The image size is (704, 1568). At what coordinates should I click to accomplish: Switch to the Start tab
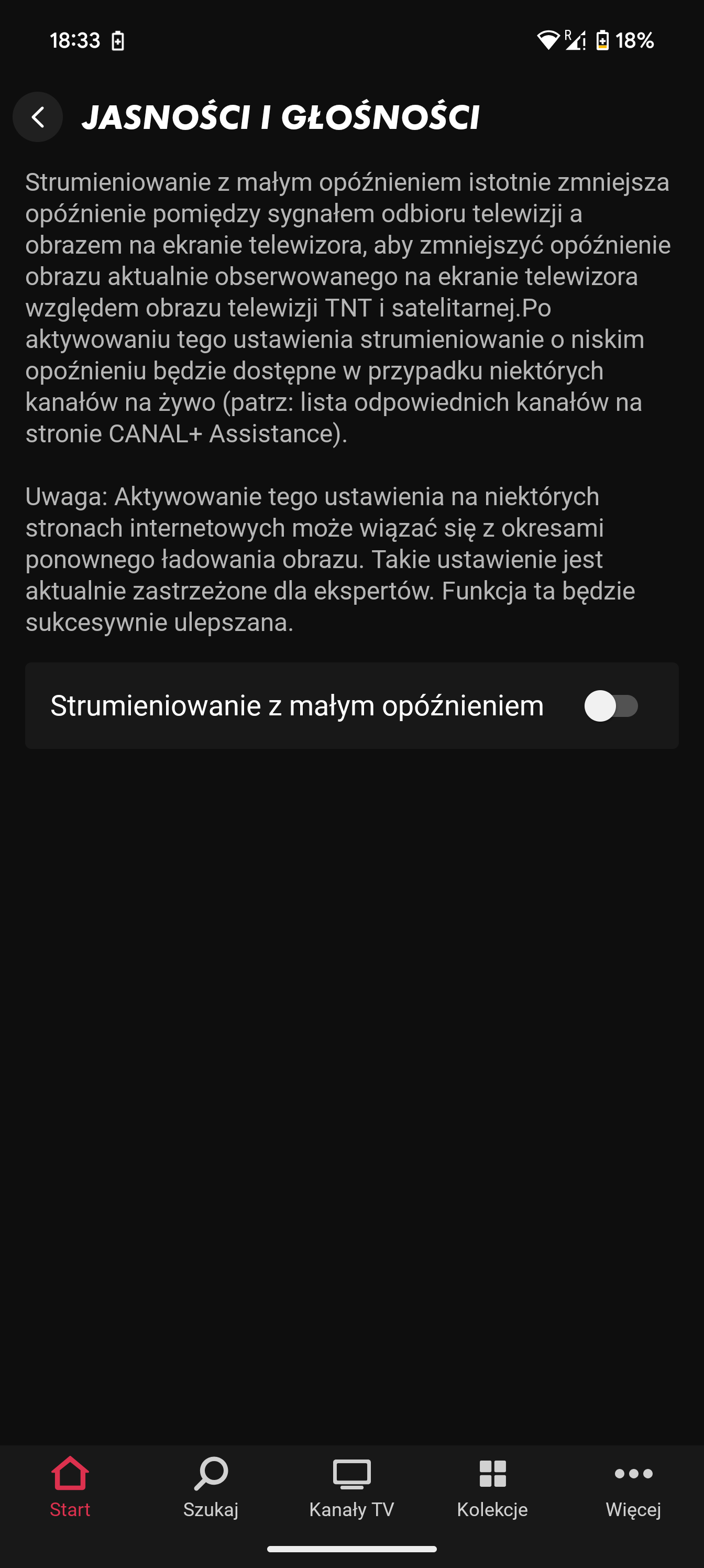click(x=70, y=1486)
